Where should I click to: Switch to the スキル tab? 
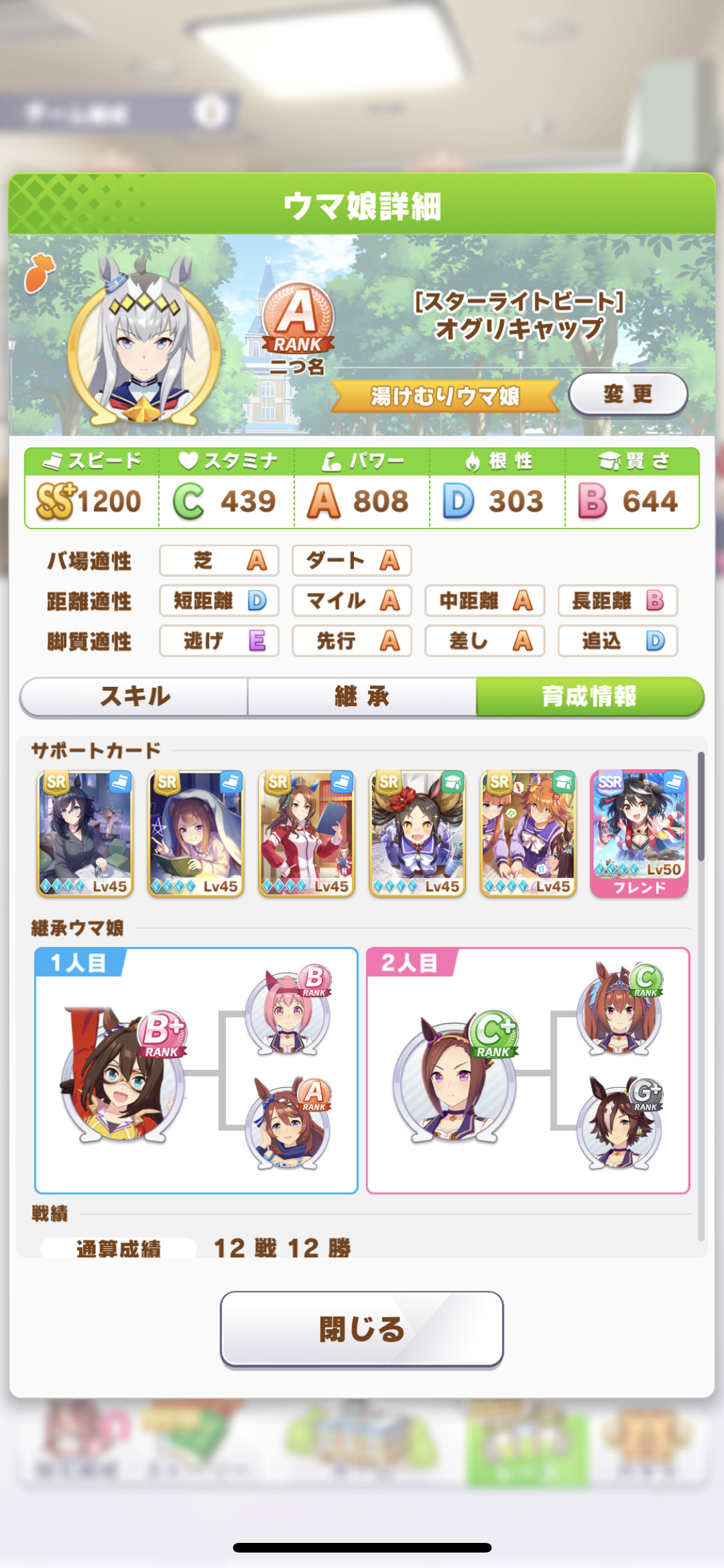[135, 696]
